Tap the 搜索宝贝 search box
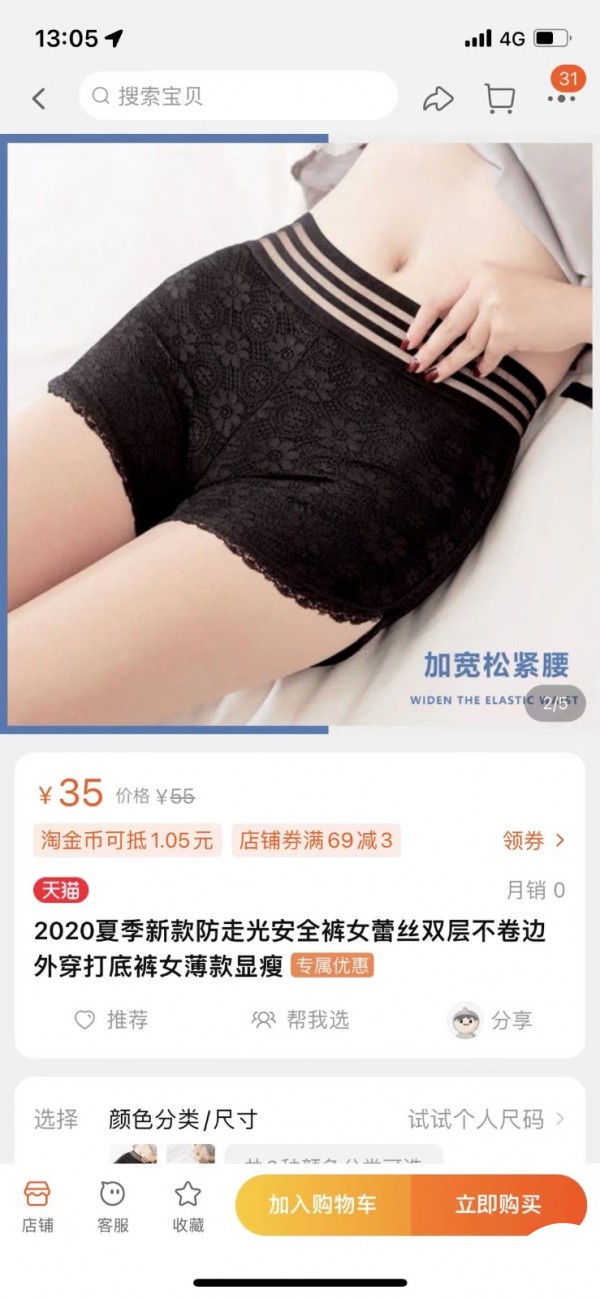 (x=238, y=96)
